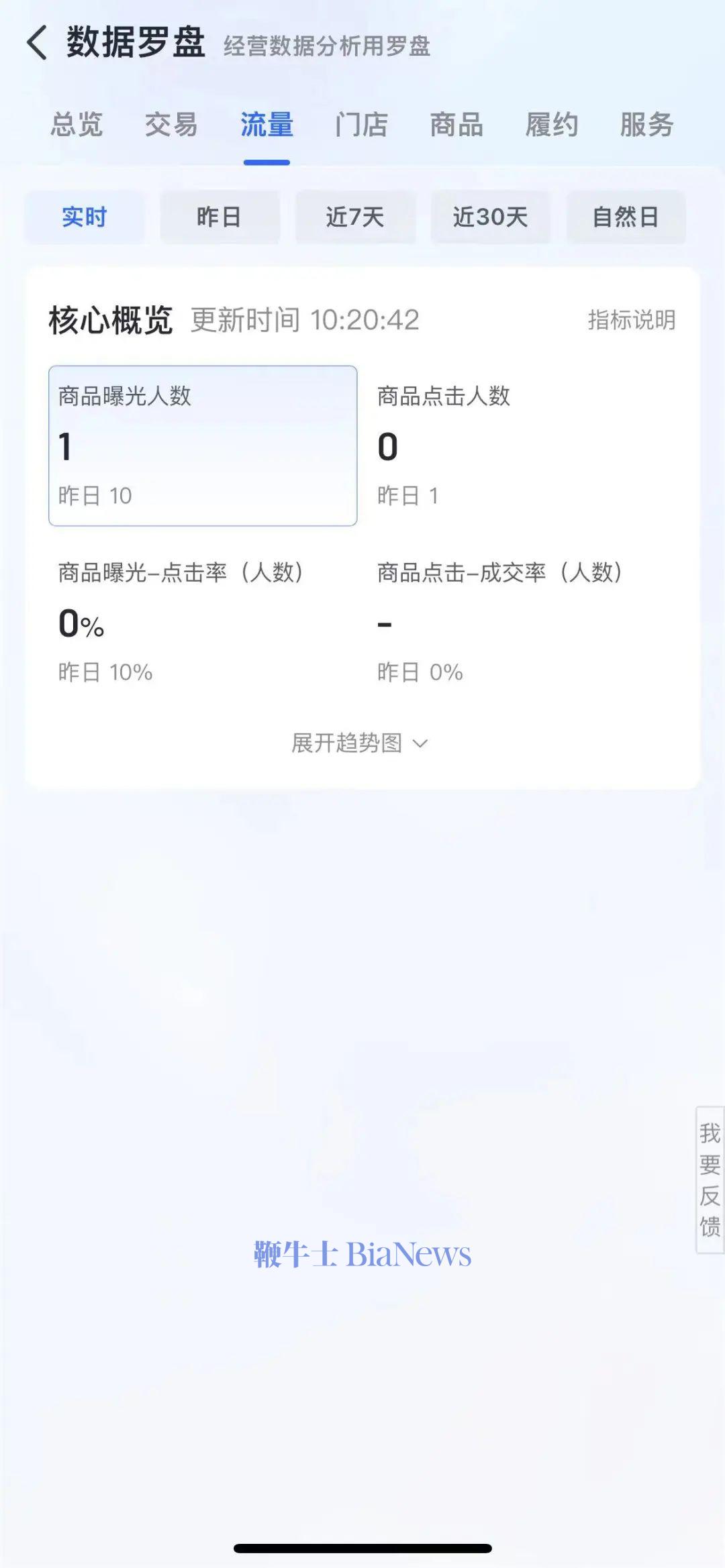Select the 实时 time range
The height and width of the screenshot is (1568, 725).
coord(85,217)
